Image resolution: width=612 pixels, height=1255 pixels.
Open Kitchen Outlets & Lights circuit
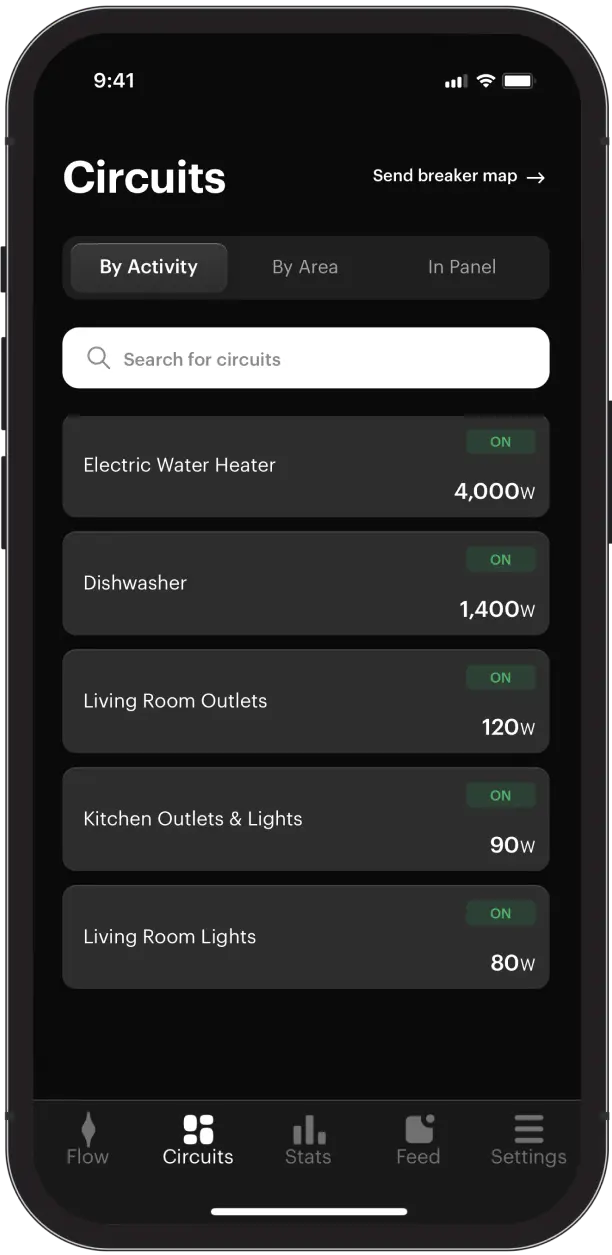click(x=305, y=819)
